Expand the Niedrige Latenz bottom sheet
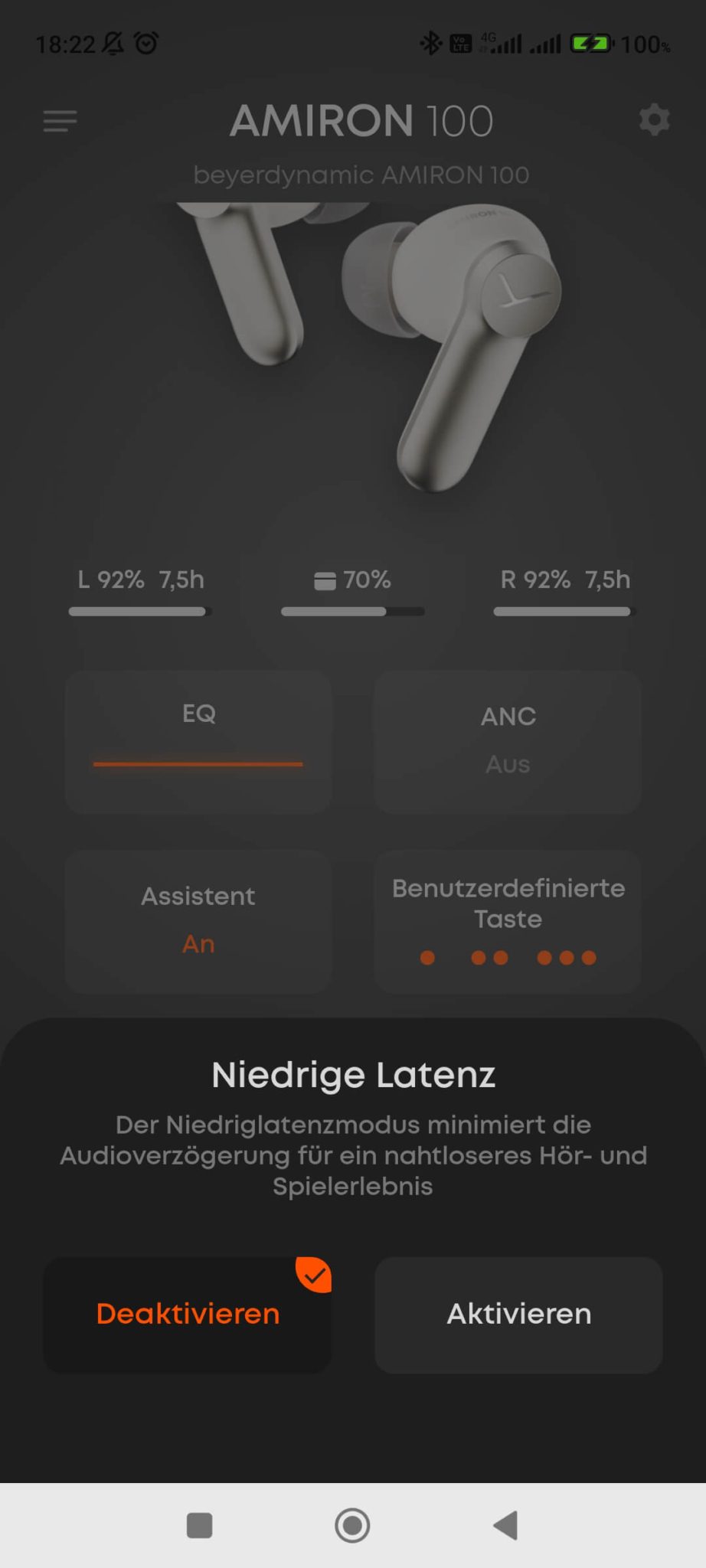The width and height of the screenshot is (706, 1568). tap(353, 1073)
